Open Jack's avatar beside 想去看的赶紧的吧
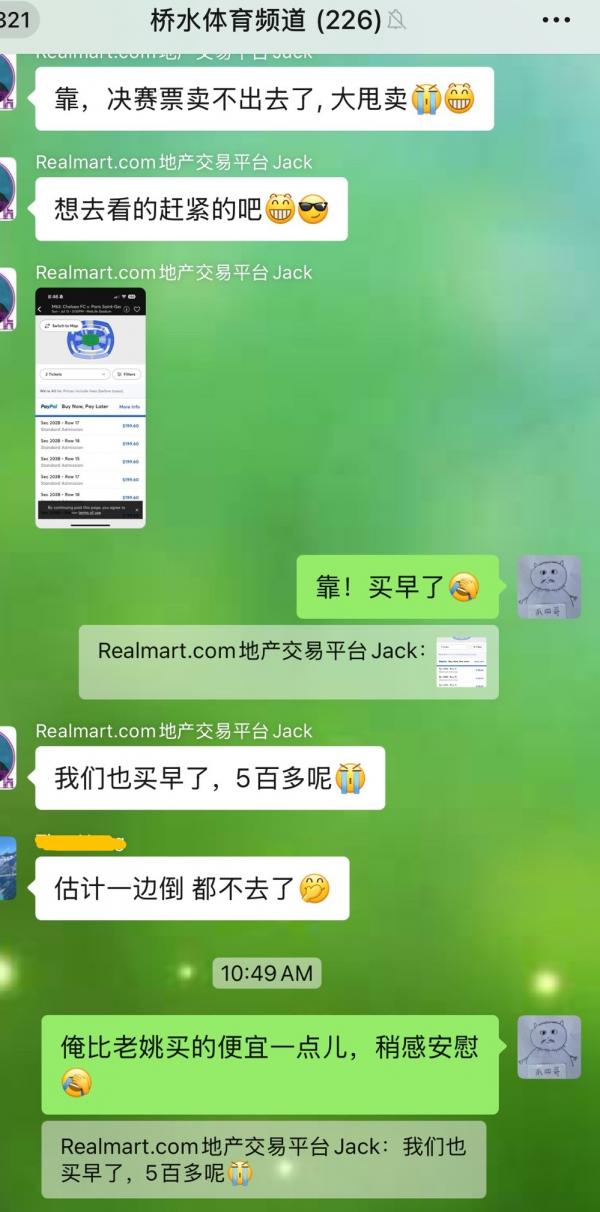The height and width of the screenshot is (1212, 600). point(7,188)
